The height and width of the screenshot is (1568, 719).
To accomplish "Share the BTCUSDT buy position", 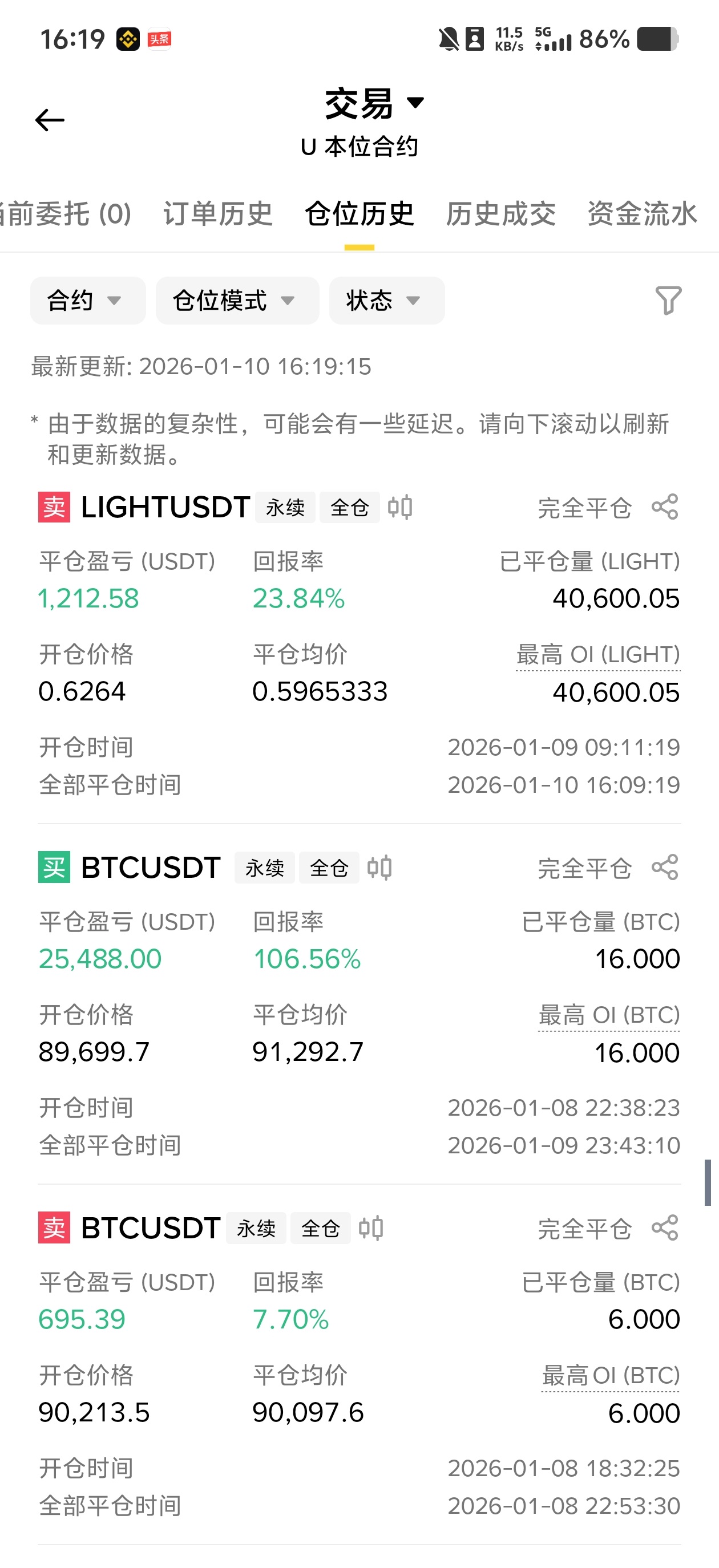I will point(665,868).
